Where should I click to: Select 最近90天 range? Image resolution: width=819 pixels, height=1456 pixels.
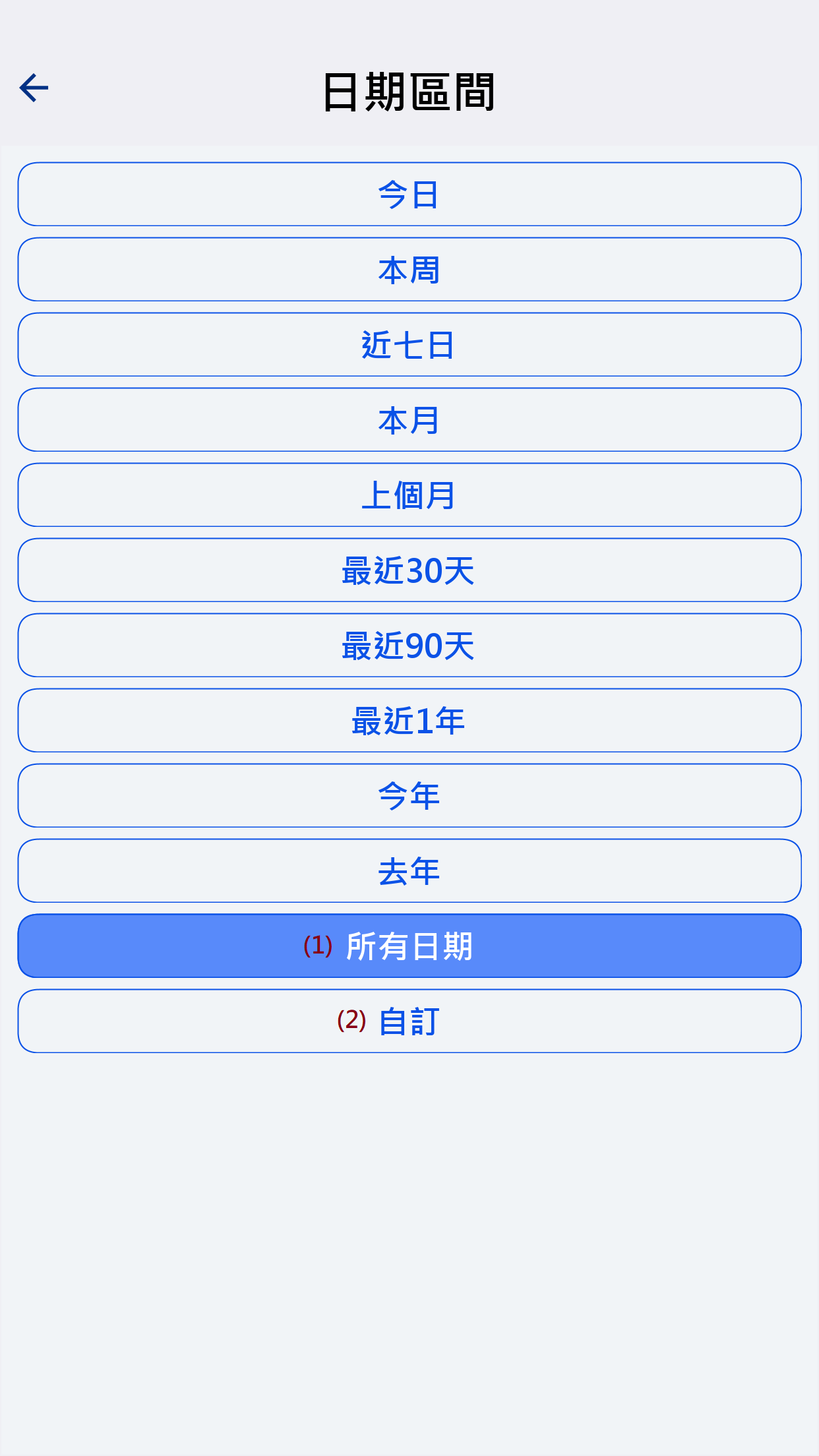[x=409, y=646]
